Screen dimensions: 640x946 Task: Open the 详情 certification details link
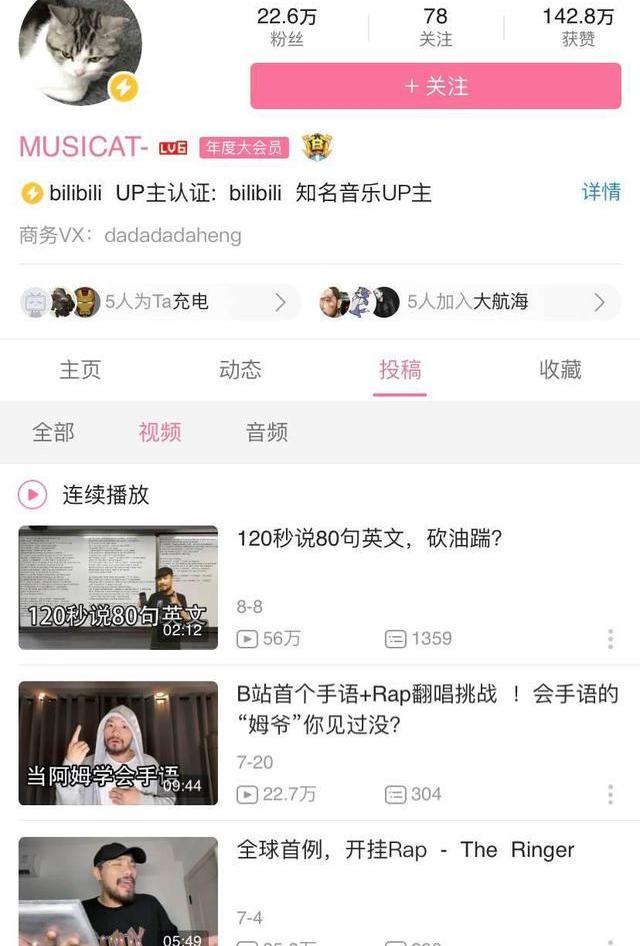pyautogui.click(x=601, y=192)
